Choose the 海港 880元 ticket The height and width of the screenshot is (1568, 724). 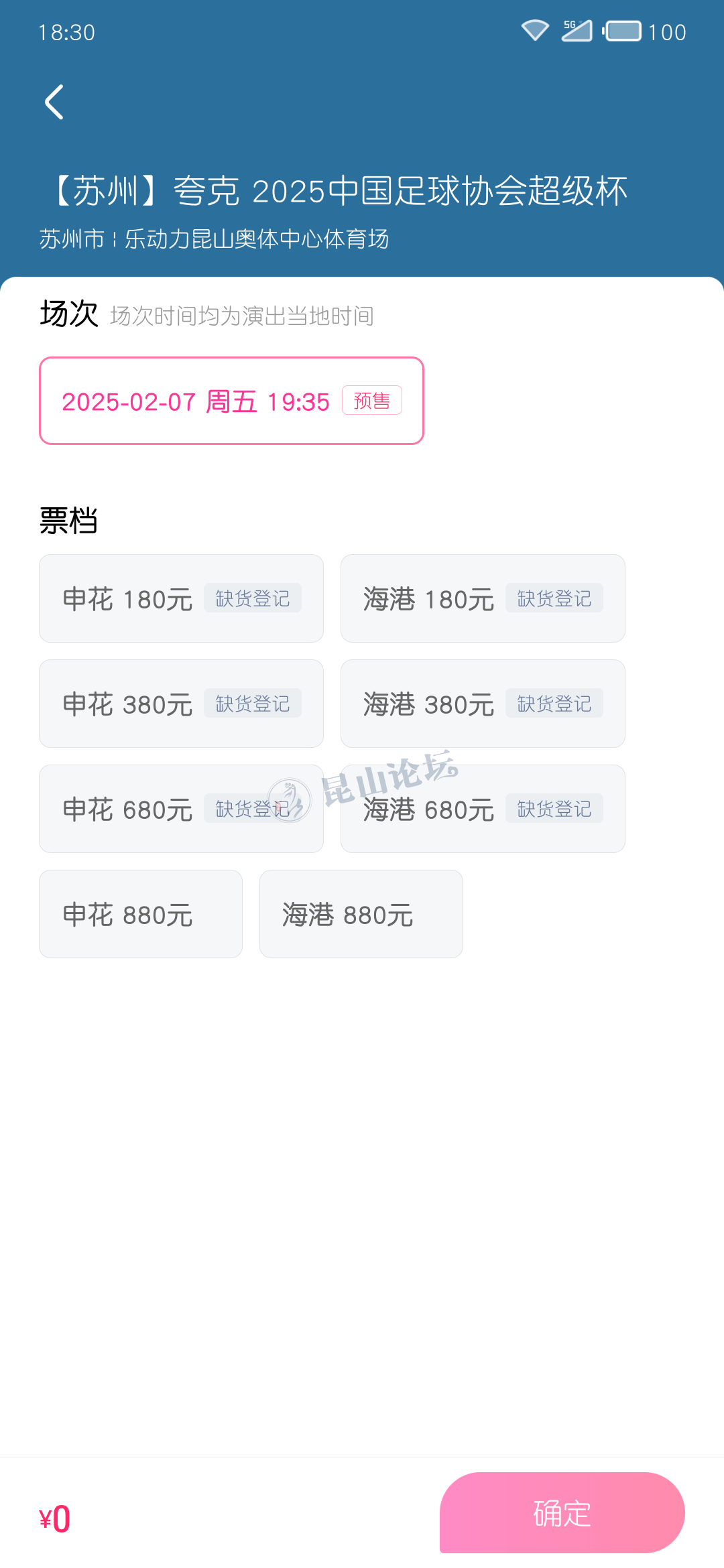[361, 914]
